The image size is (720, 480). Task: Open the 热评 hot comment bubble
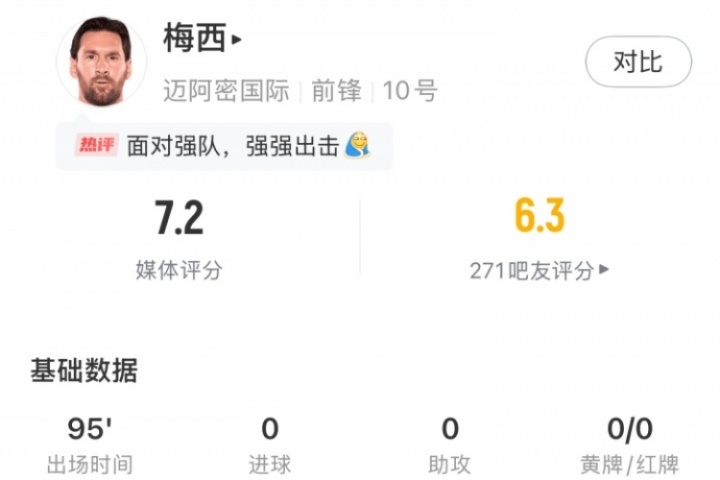point(224,146)
